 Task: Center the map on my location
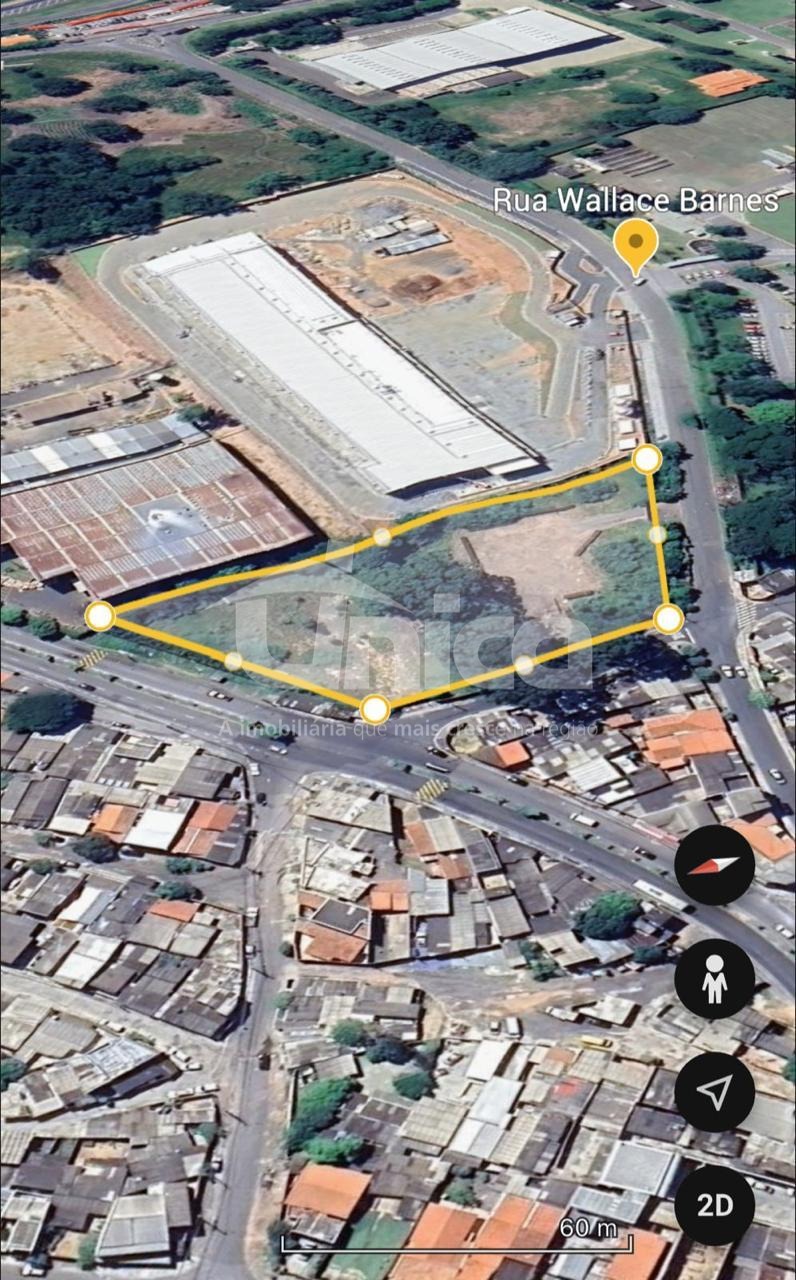(x=714, y=1092)
